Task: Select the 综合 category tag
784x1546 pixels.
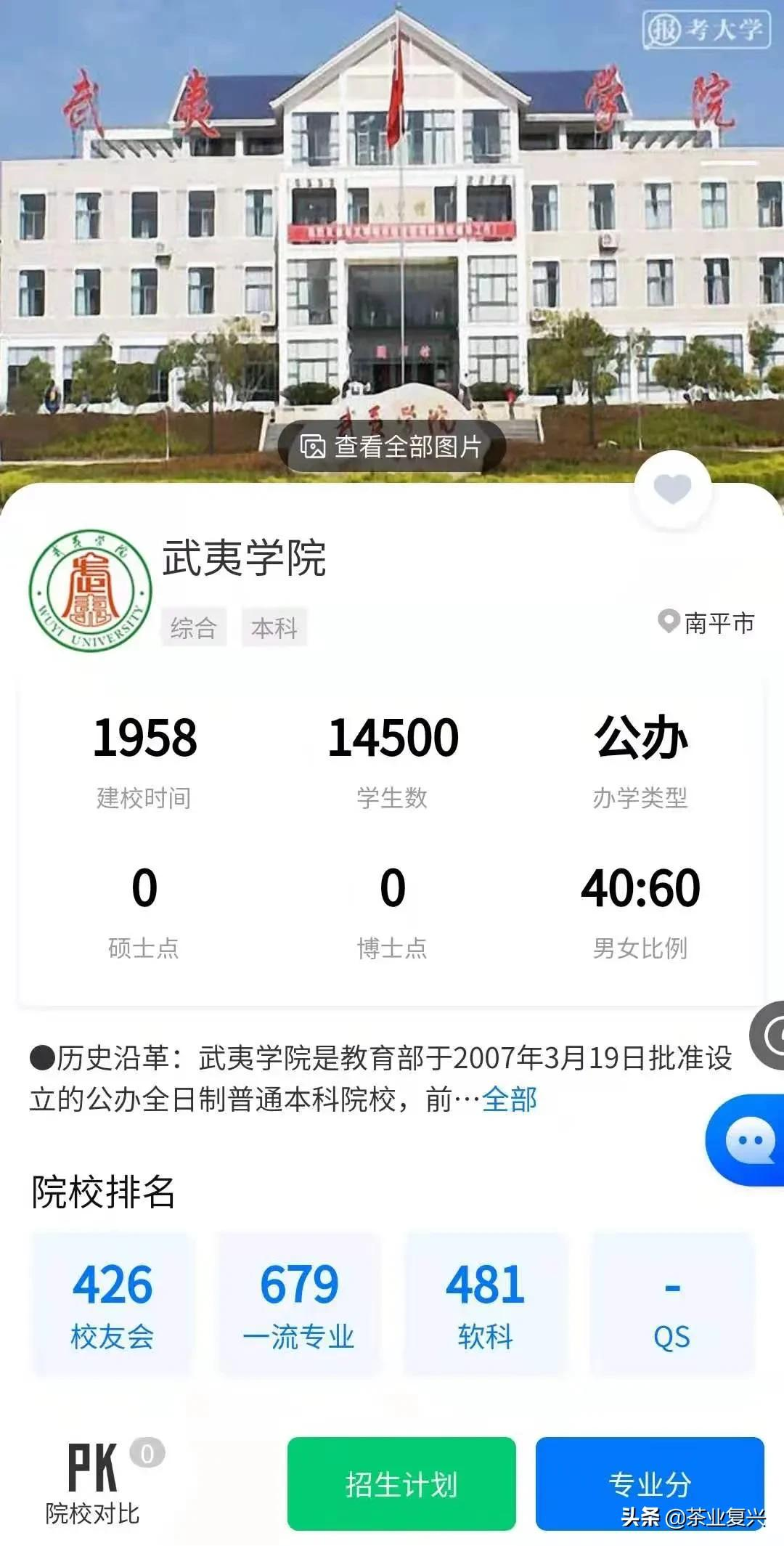Action: point(192,629)
